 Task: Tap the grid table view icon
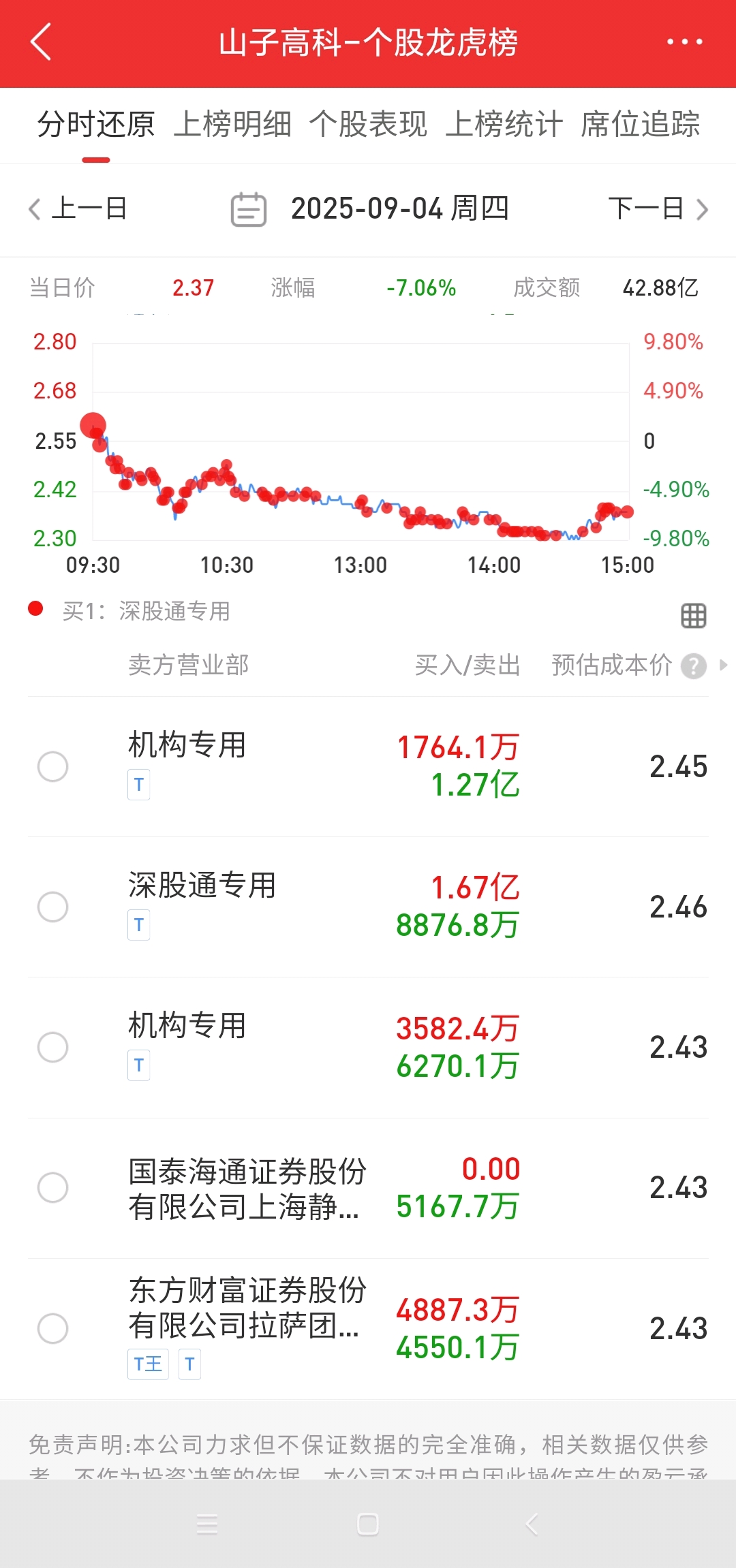click(694, 616)
